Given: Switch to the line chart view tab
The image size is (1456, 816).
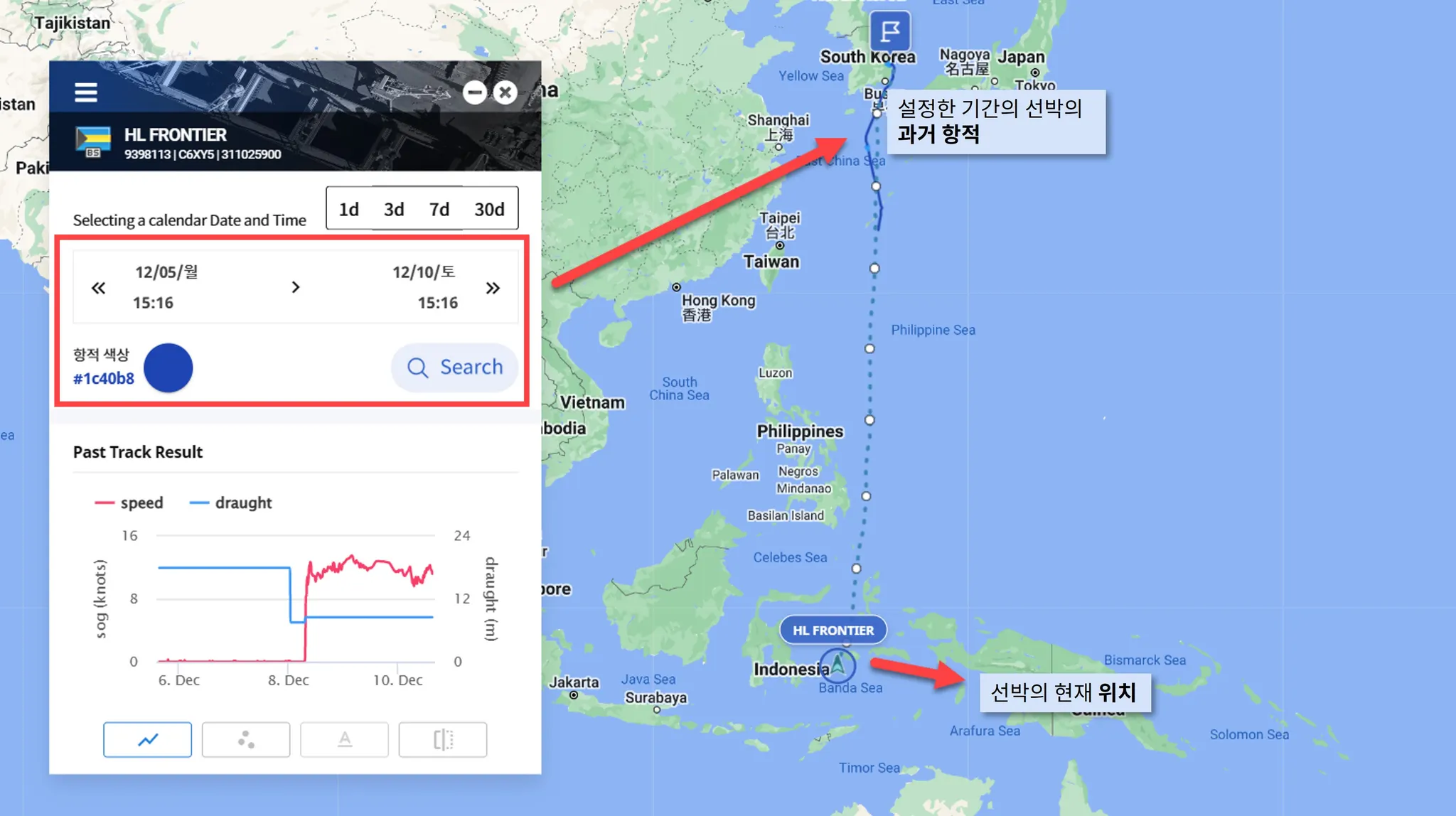Looking at the screenshot, I should pos(147,739).
